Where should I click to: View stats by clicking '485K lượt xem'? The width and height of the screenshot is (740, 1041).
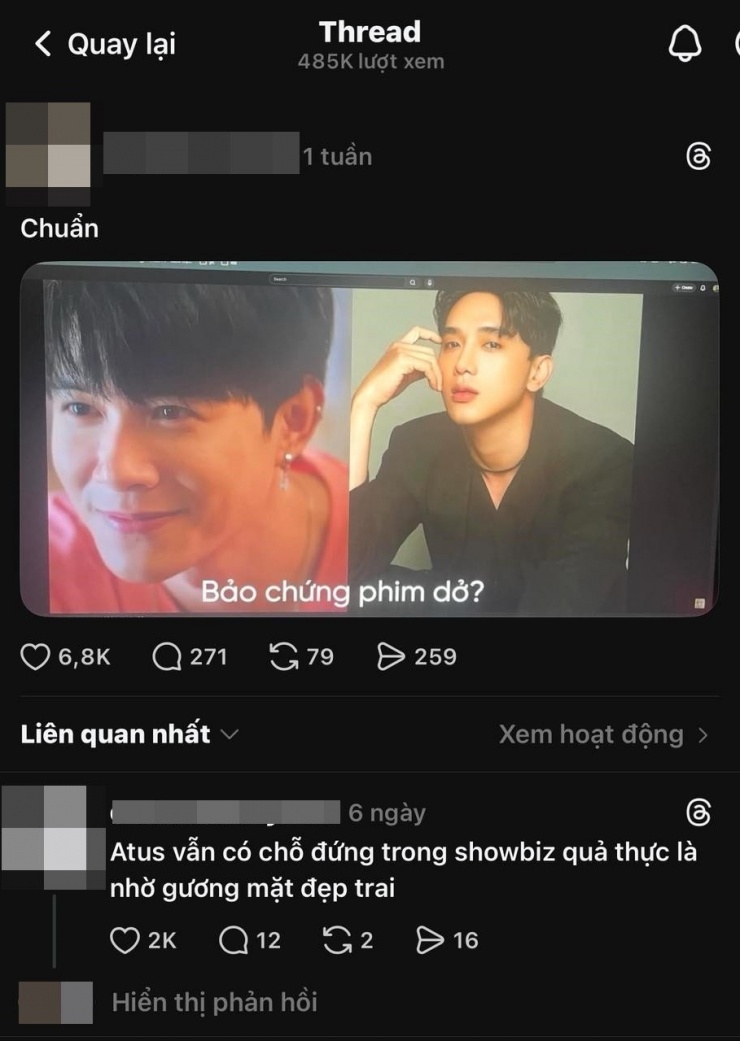[369, 61]
